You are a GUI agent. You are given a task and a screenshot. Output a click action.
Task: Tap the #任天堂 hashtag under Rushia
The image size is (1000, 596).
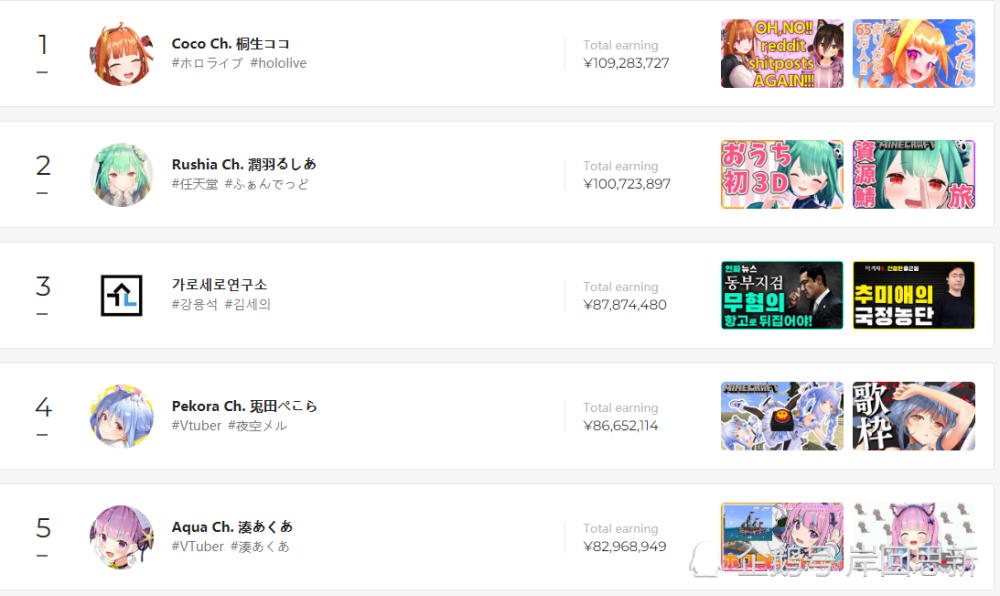point(195,184)
